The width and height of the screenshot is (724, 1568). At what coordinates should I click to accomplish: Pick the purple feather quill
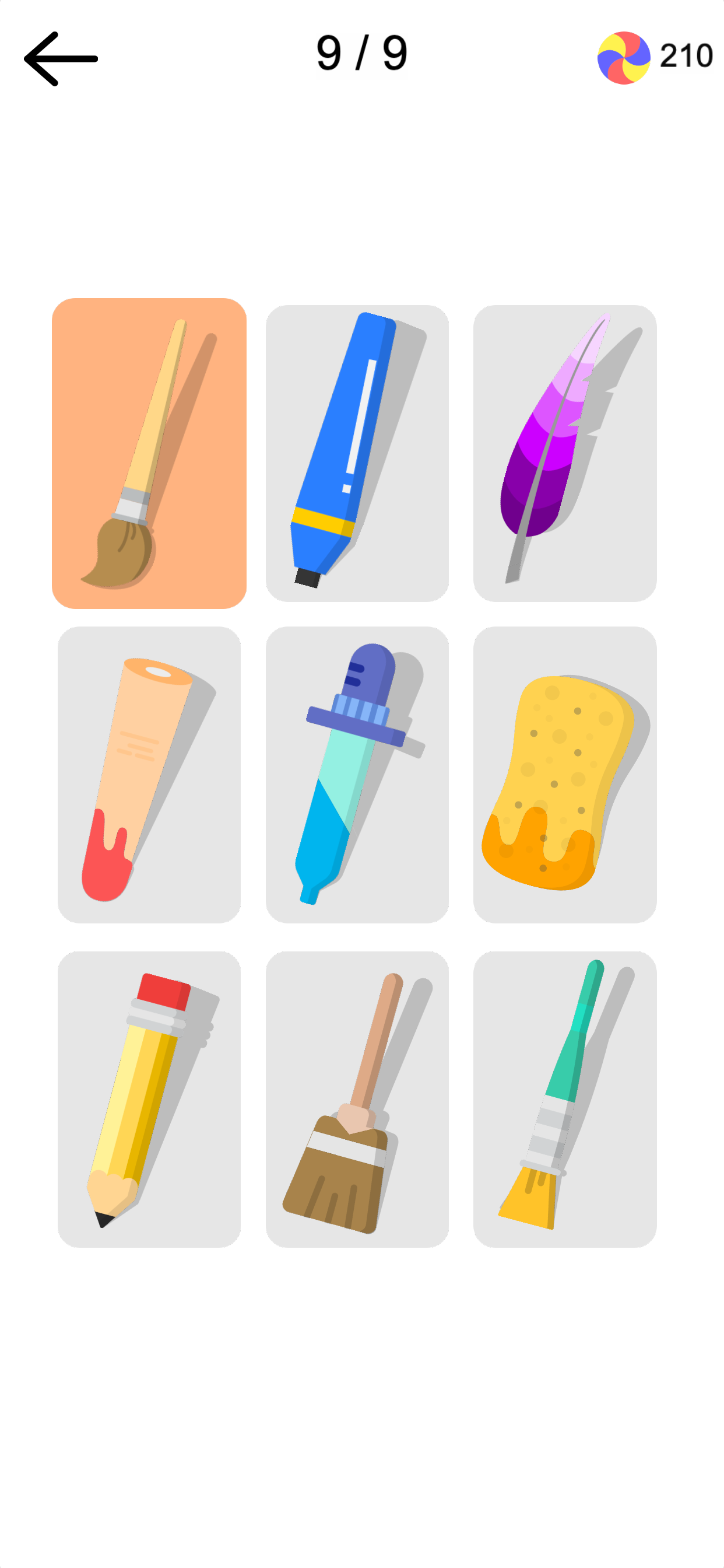point(565,453)
